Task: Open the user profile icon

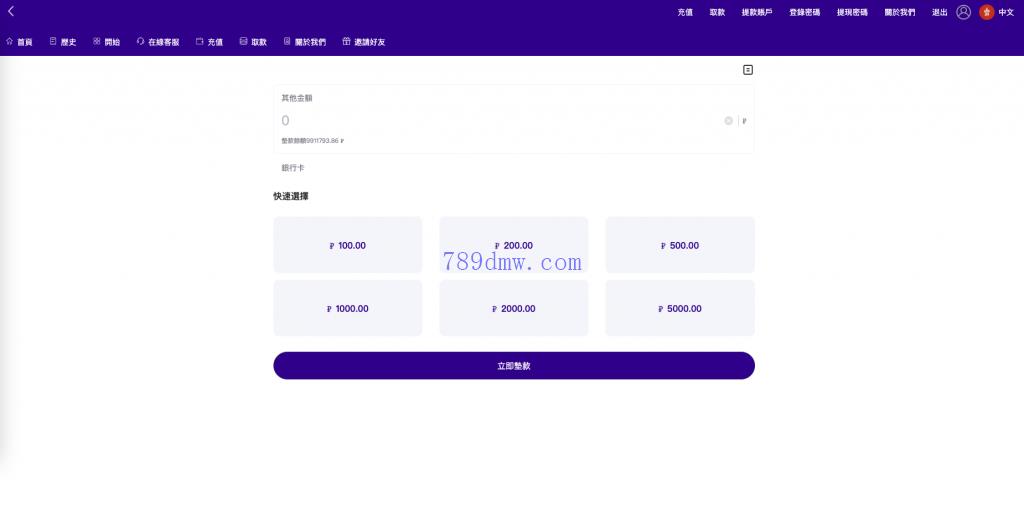Action: tap(963, 12)
